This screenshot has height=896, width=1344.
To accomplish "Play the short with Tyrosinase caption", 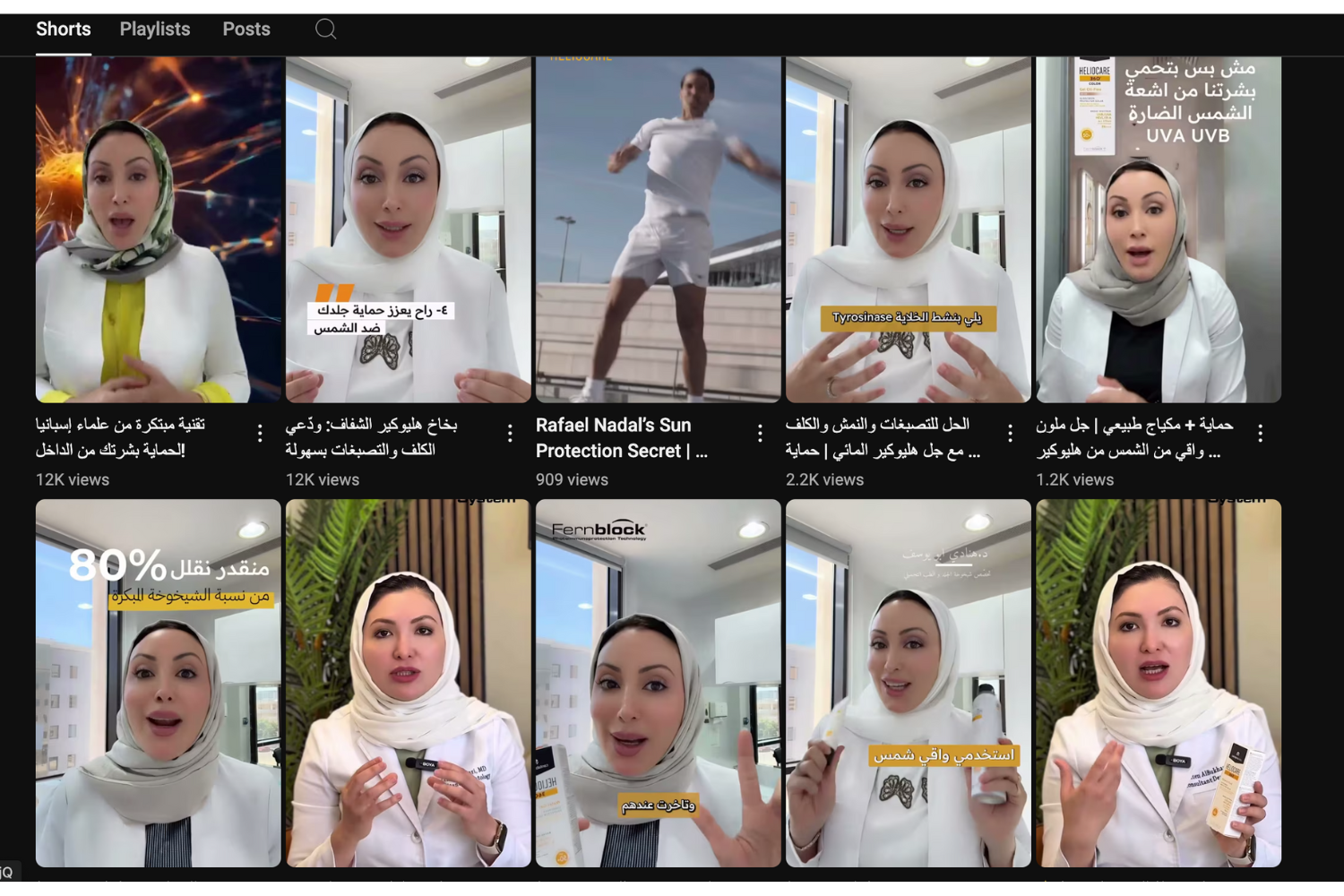I will coord(908,229).
